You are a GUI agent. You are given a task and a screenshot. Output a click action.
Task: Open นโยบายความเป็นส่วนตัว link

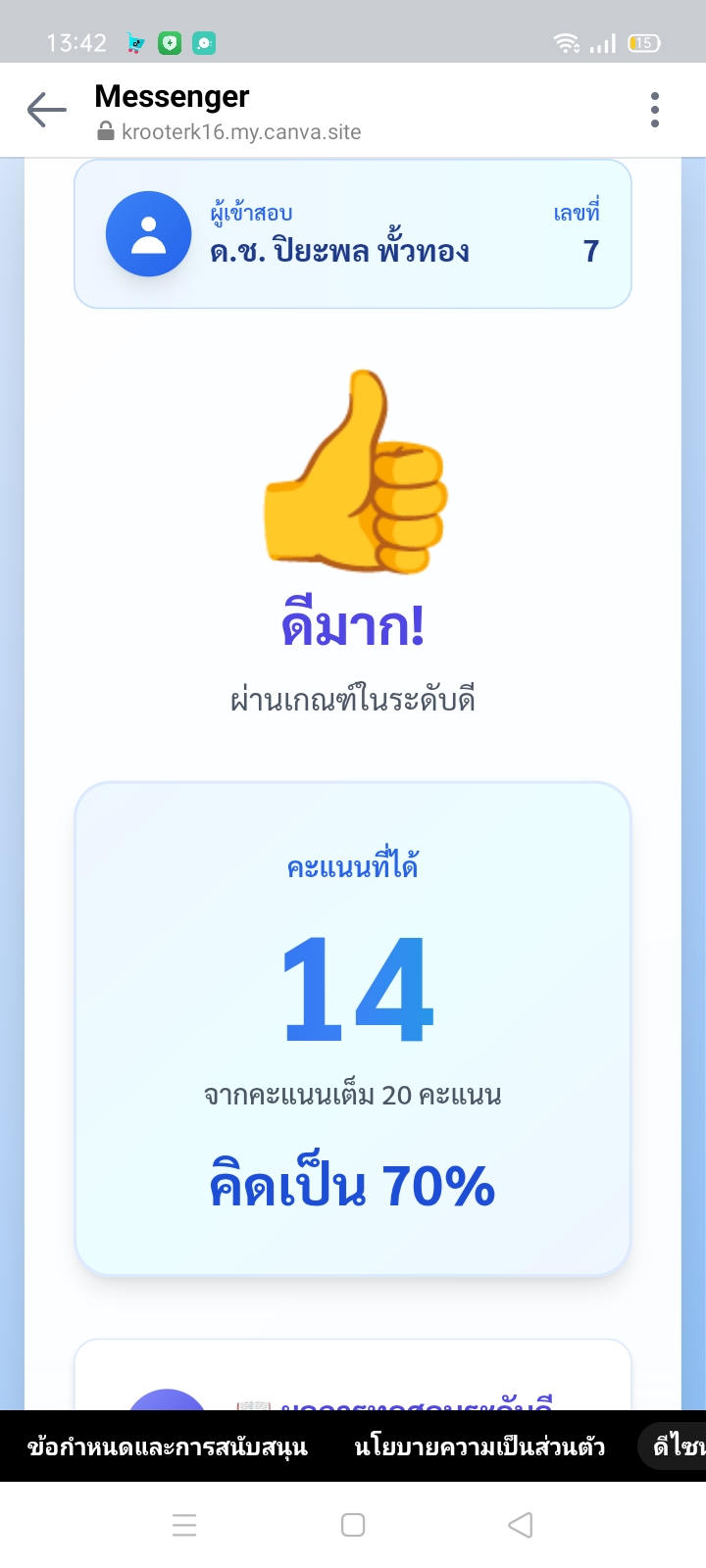pos(479,1446)
